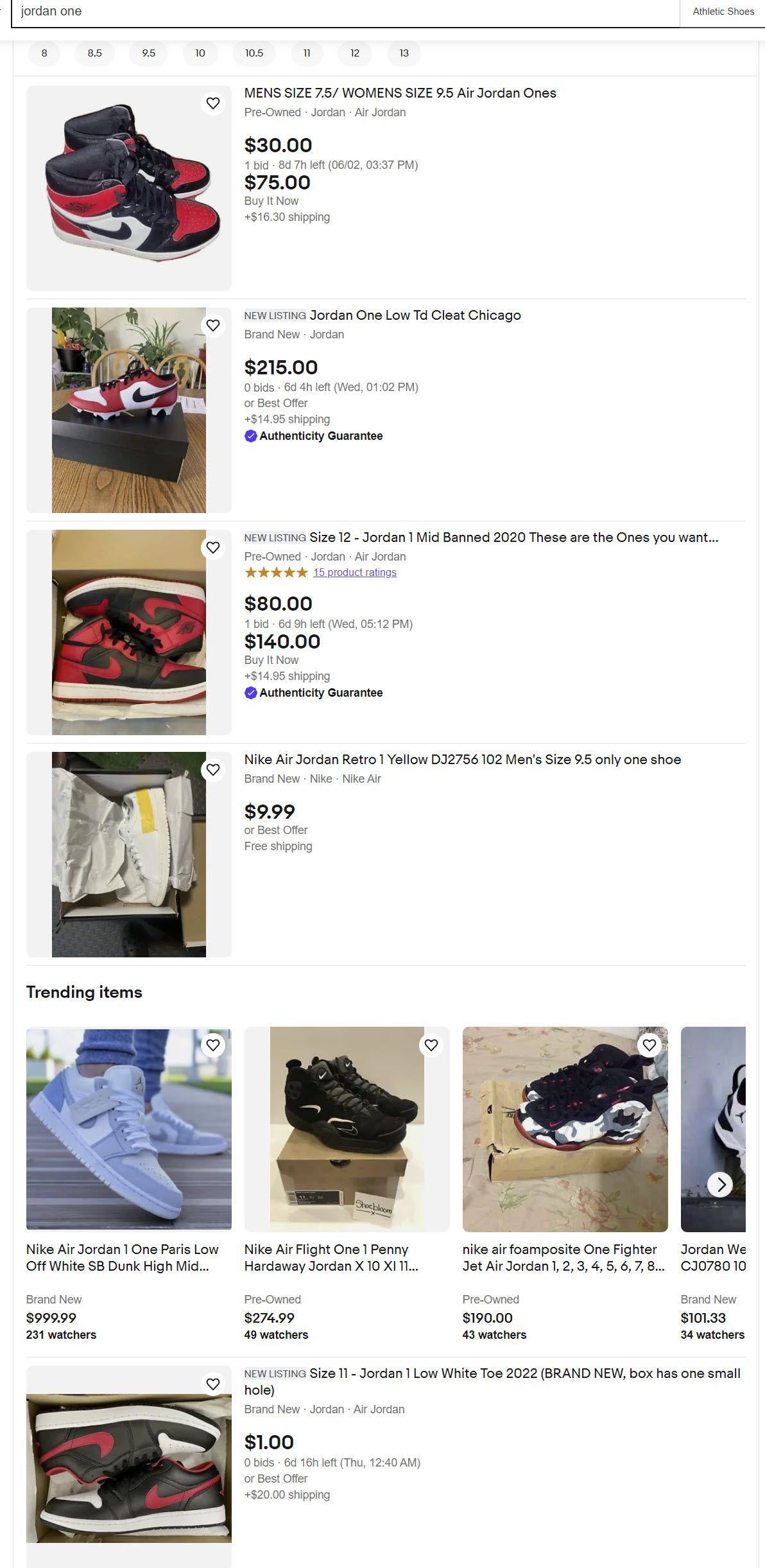The height and width of the screenshot is (1568, 765).
Task: Save the Mens Size 7.5 Air Jordan Ones listing
Action: (213, 103)
